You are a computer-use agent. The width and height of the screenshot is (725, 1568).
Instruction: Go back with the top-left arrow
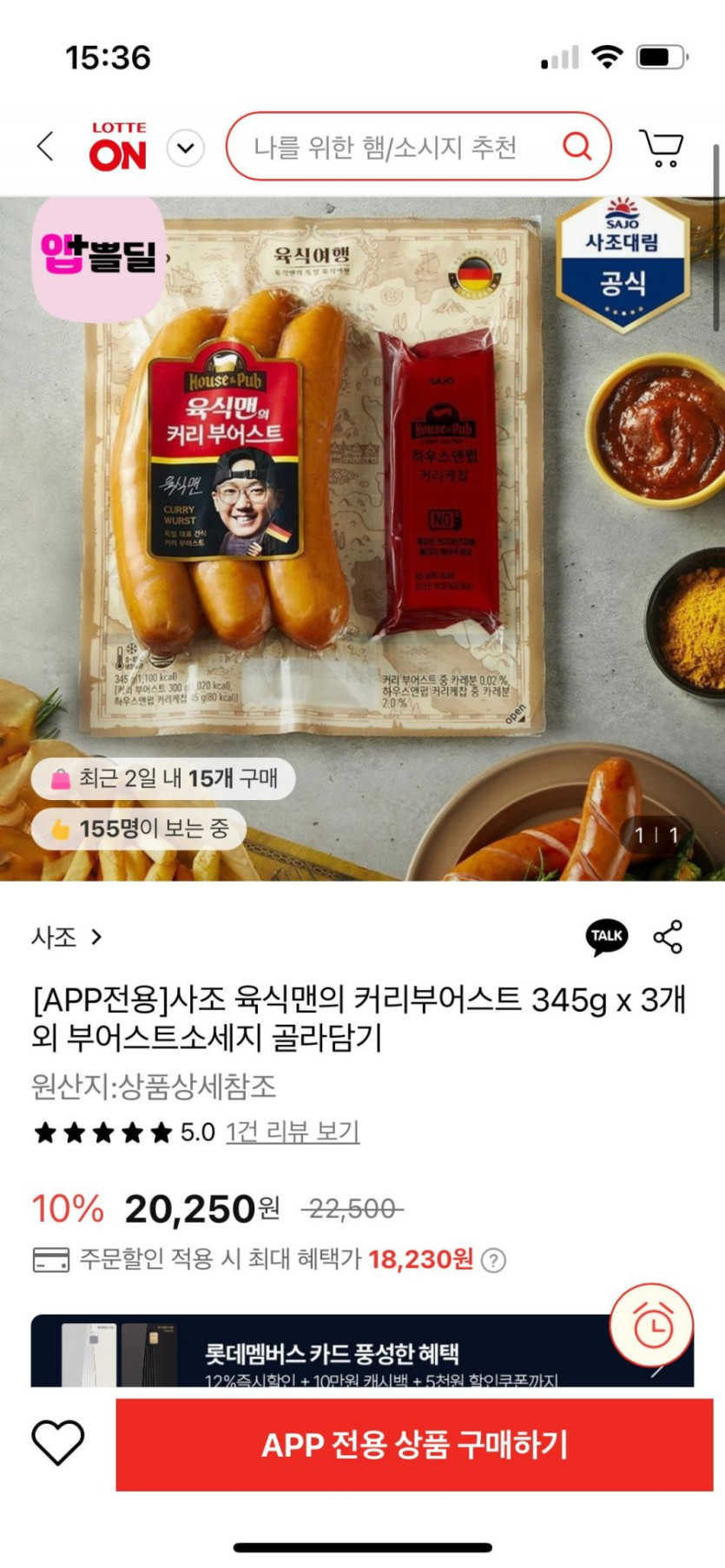pos(46,147)
